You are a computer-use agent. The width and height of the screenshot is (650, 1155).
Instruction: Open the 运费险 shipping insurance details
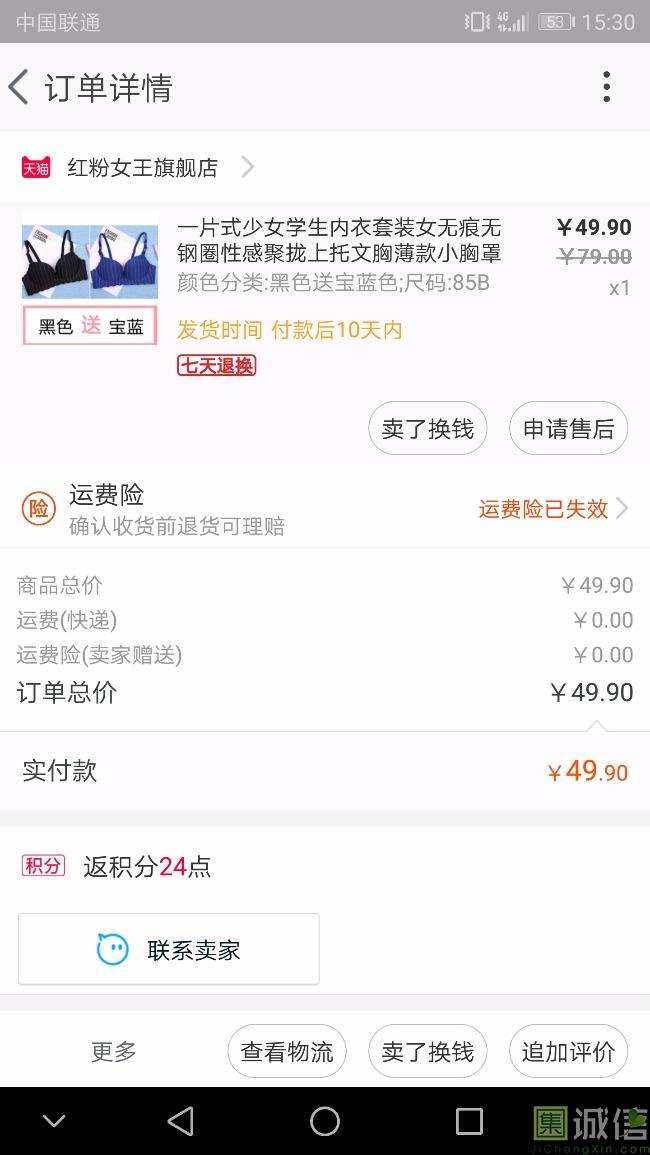[x=324, y=510]
